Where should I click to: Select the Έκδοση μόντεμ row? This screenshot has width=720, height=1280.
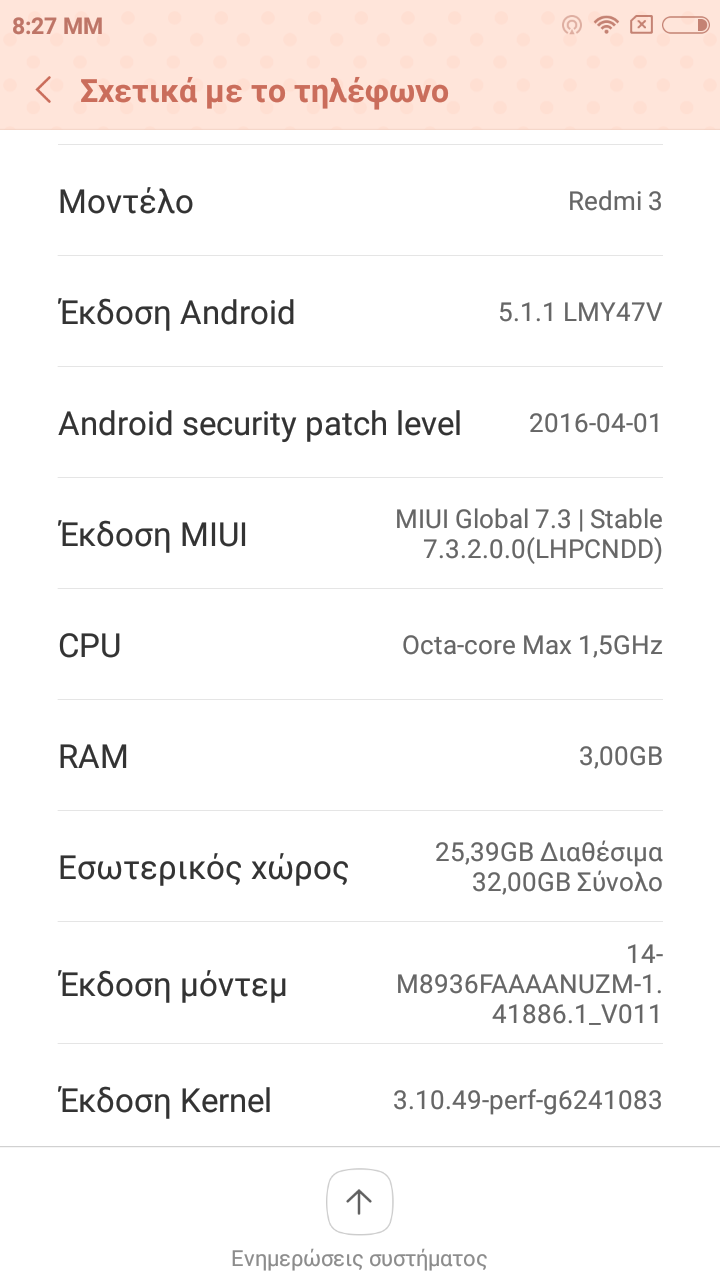click(x=360, y=984)
